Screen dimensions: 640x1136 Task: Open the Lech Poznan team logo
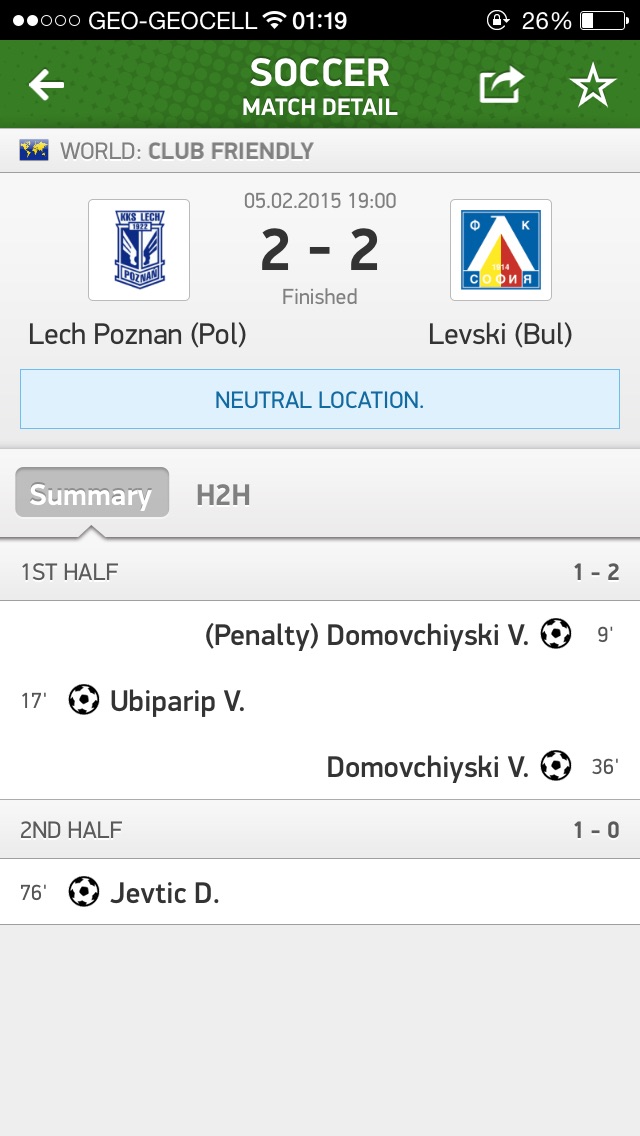[139, 250]
